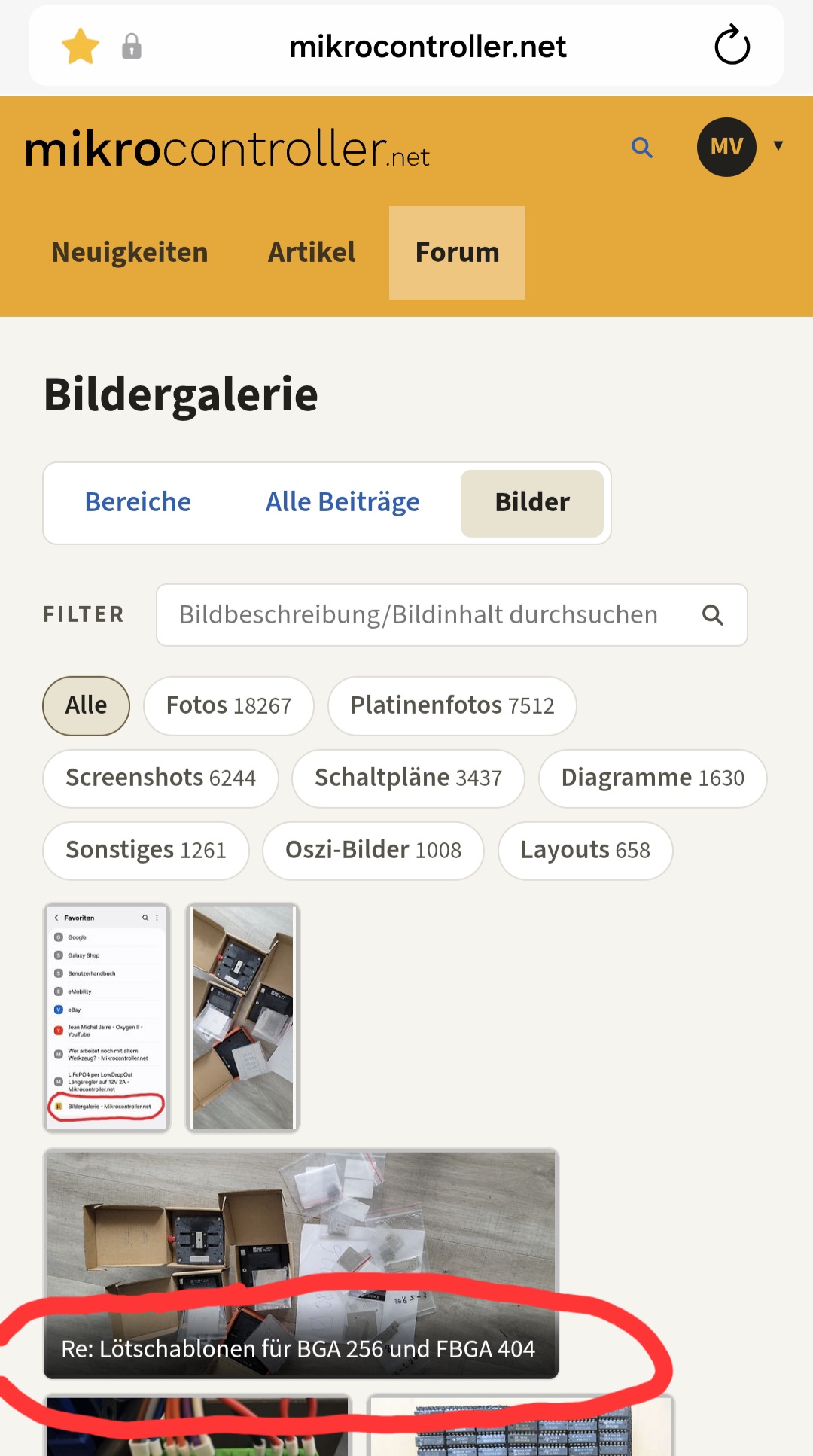This screenshot has height=1456, width=813.
Task: Open the site search magnifier in header
Action: [x=641, y=148]
